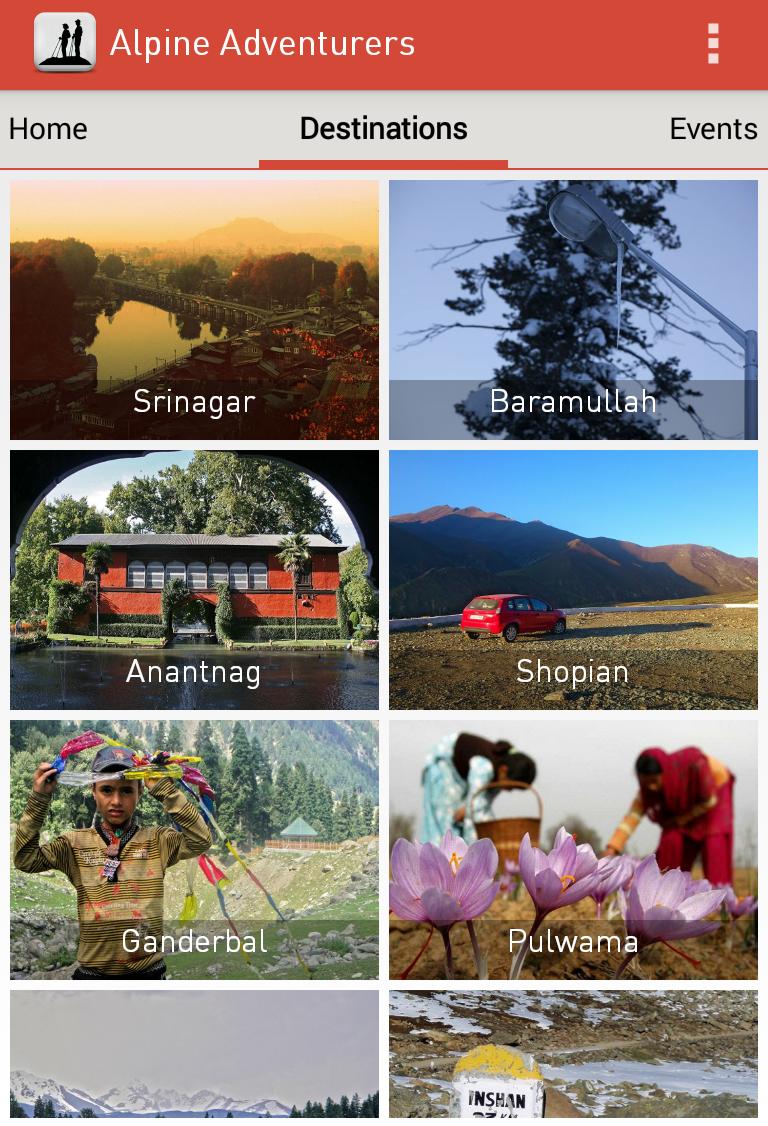Viewport: 768px width, 1126px height.
Task: View the Shopian destination
Action: coord(573,580)
